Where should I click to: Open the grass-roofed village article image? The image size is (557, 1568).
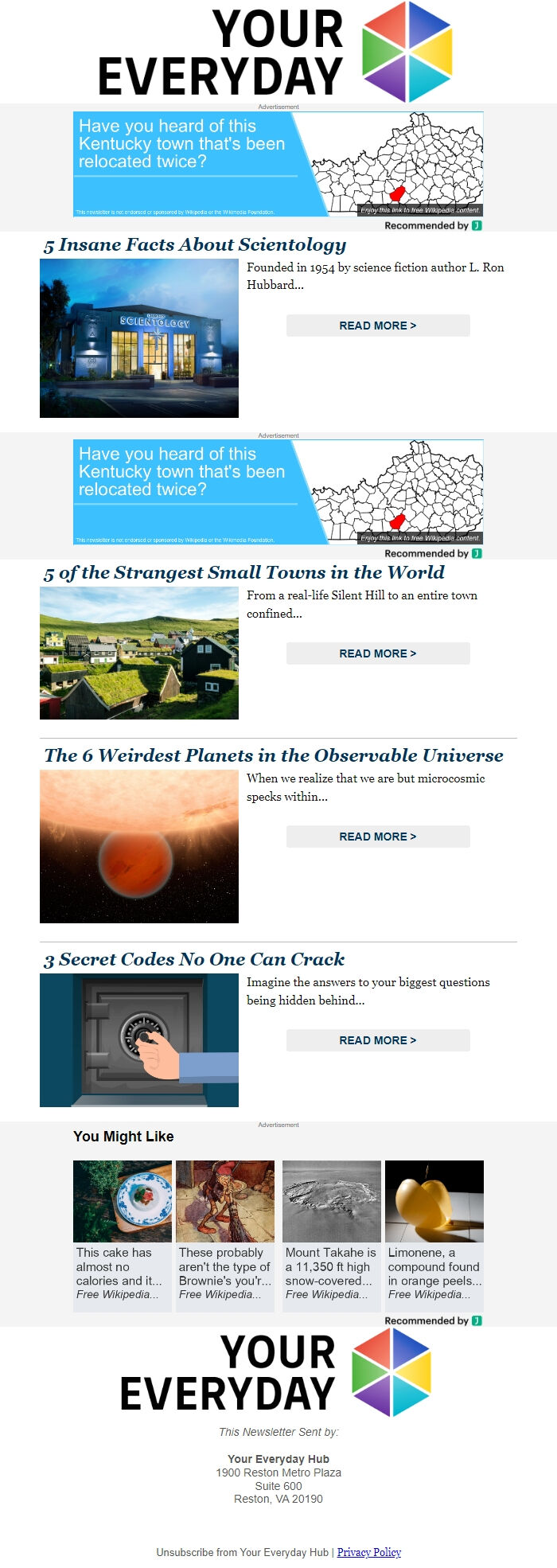[x=139, y=653]
